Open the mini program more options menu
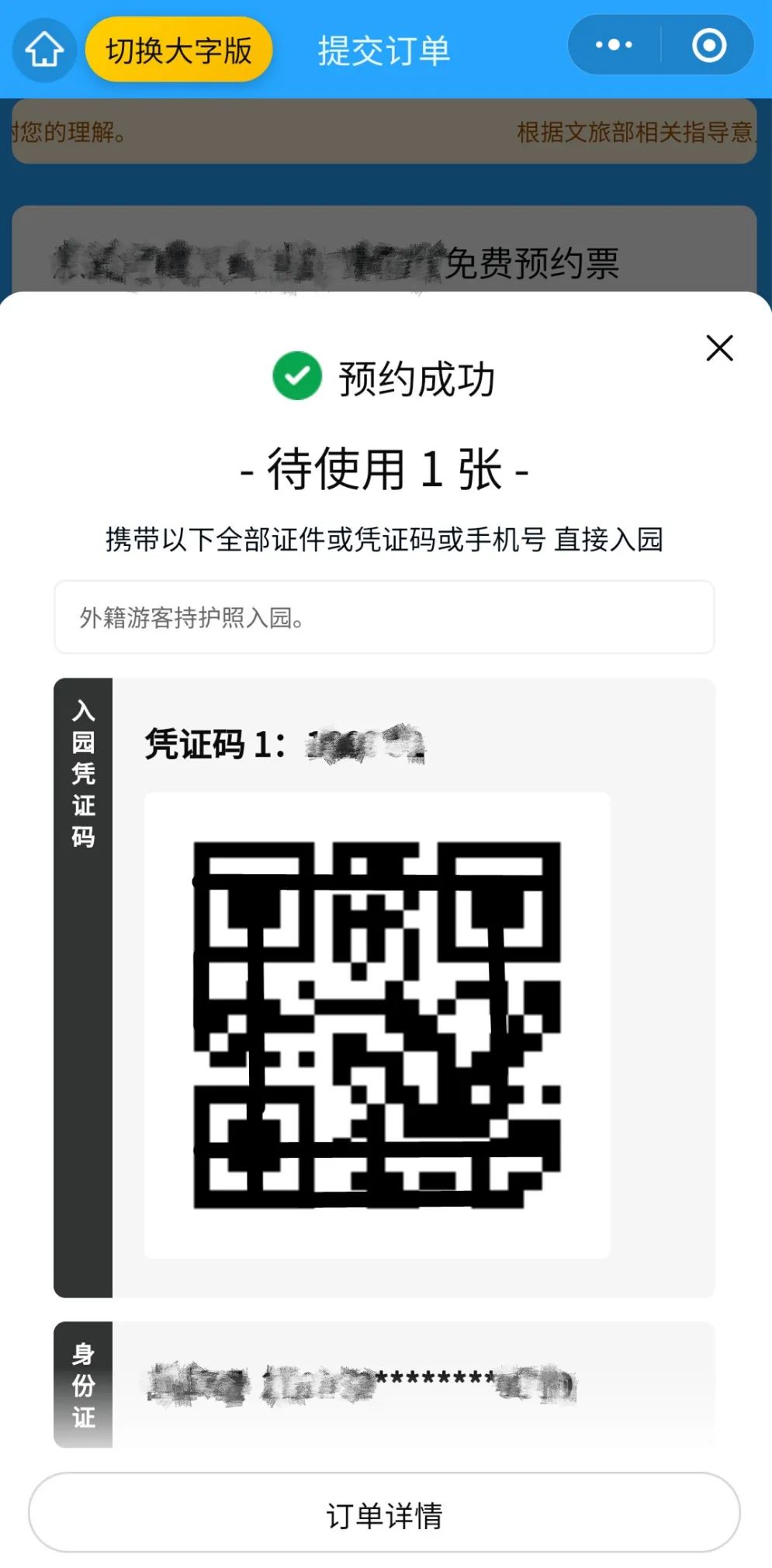 (614, 46)
